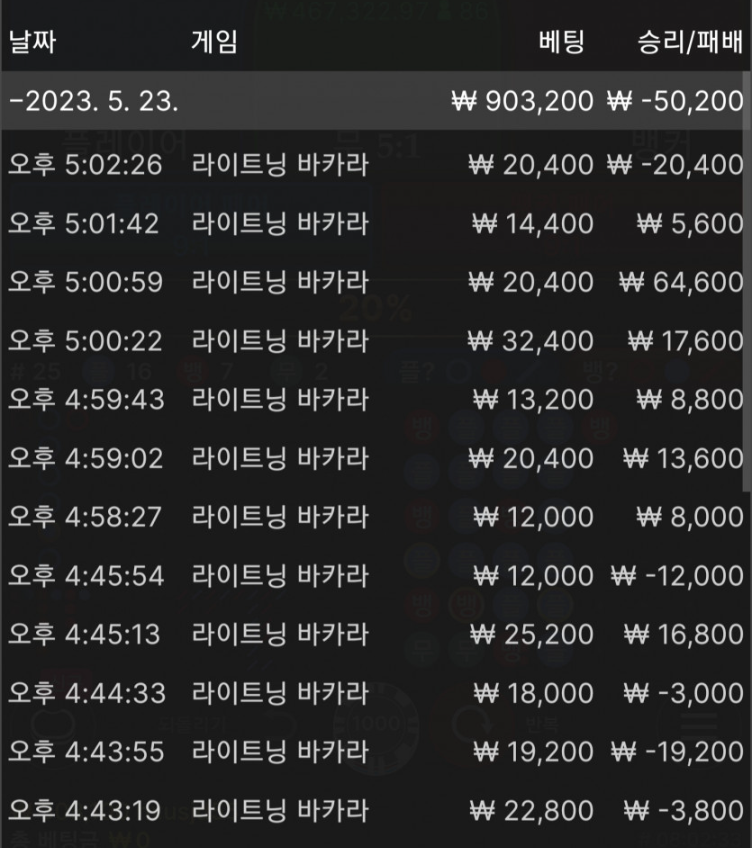View details of the 오후 5:01:42 bet
Image resolution: width=752 pixels, height=848 pixels.
tap(375, 224)
